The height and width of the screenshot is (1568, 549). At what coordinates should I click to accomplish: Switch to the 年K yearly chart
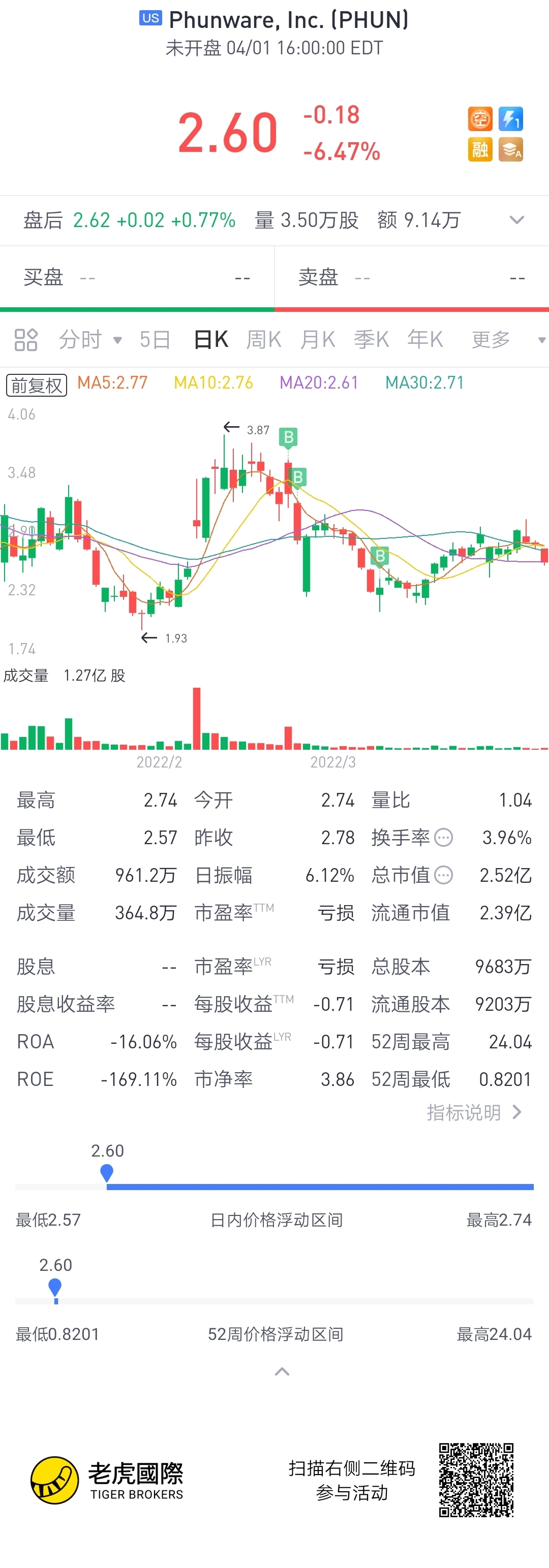pos(424,340)
